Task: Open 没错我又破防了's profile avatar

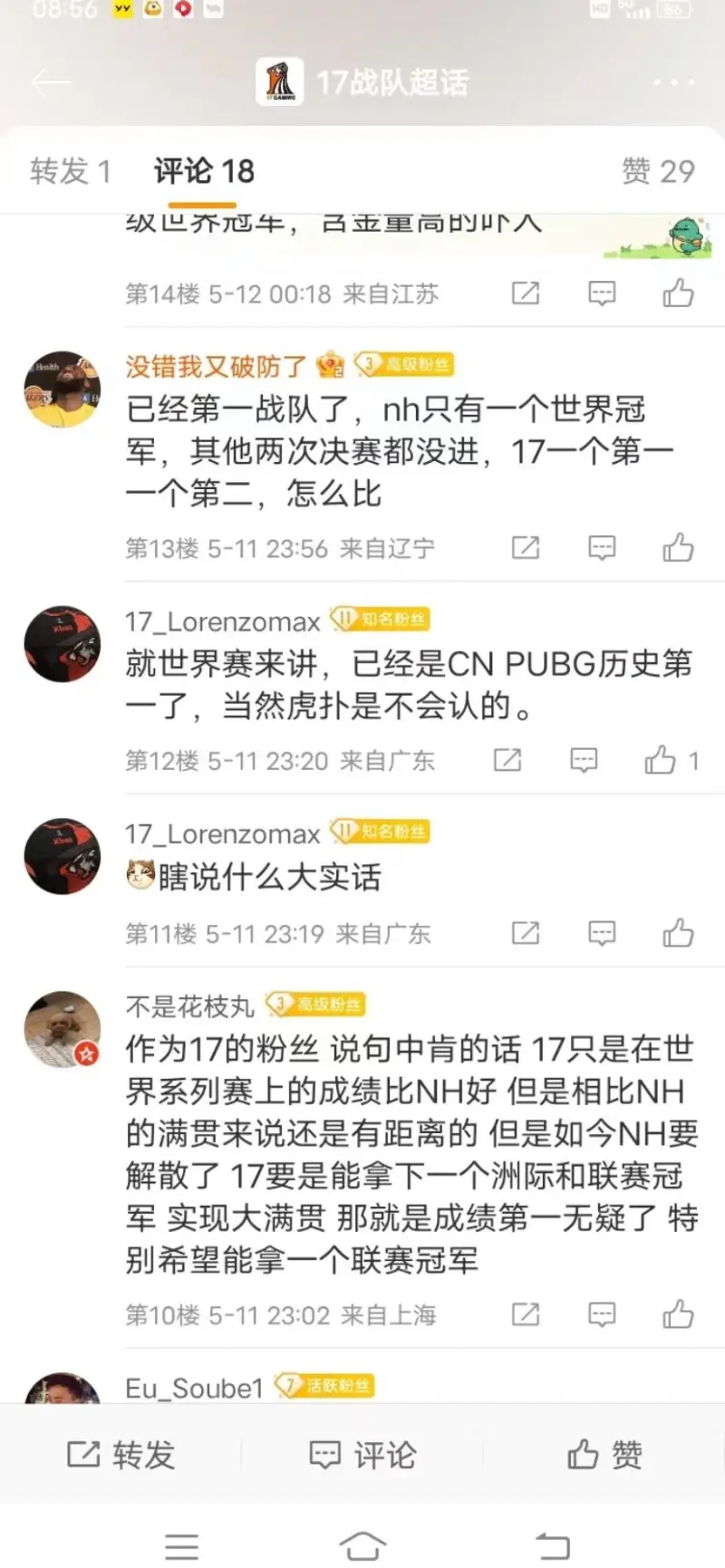Action: pos(62,390)
